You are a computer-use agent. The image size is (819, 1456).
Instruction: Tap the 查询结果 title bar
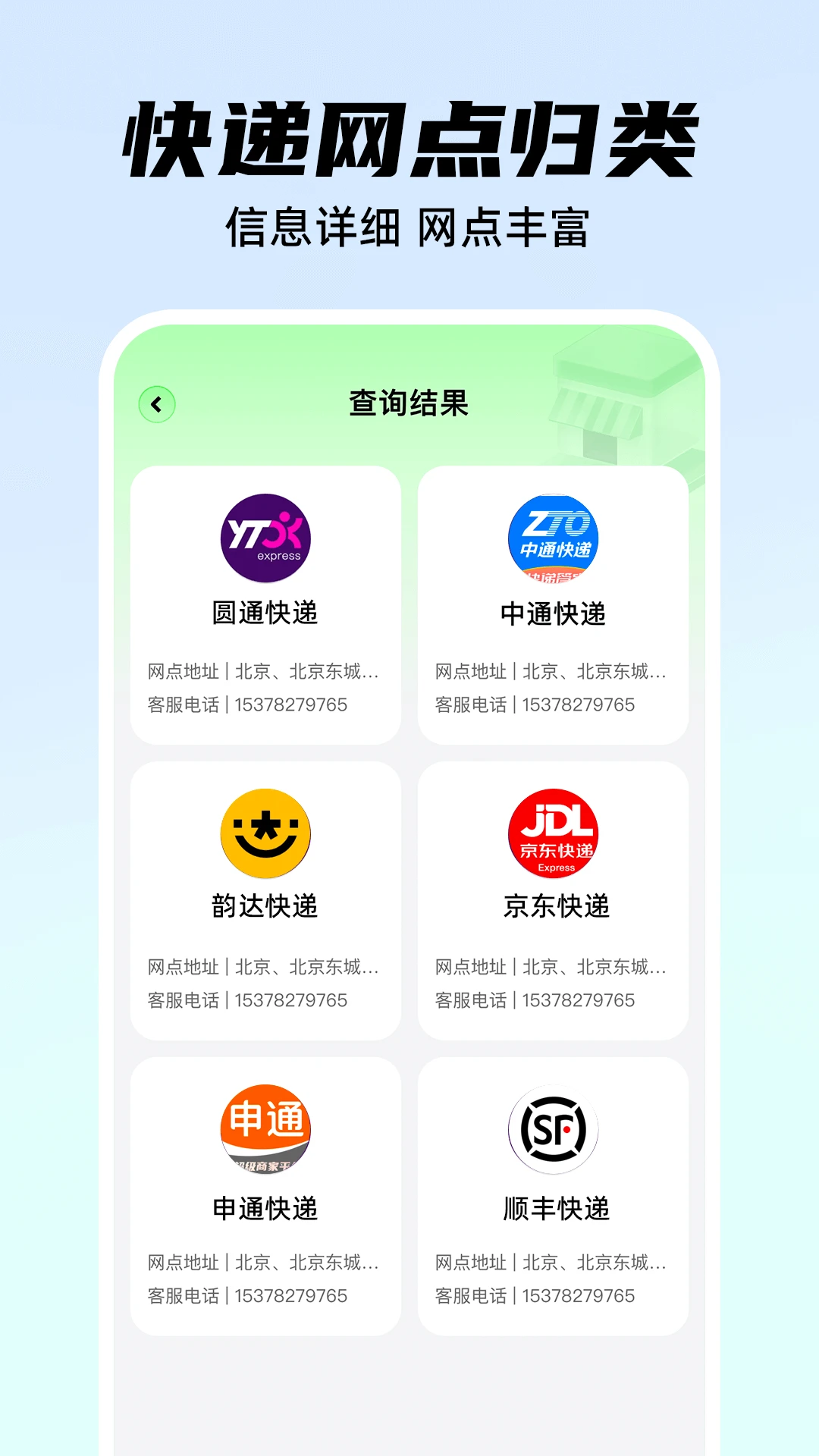pyautogui.click(x=409, y=403)
